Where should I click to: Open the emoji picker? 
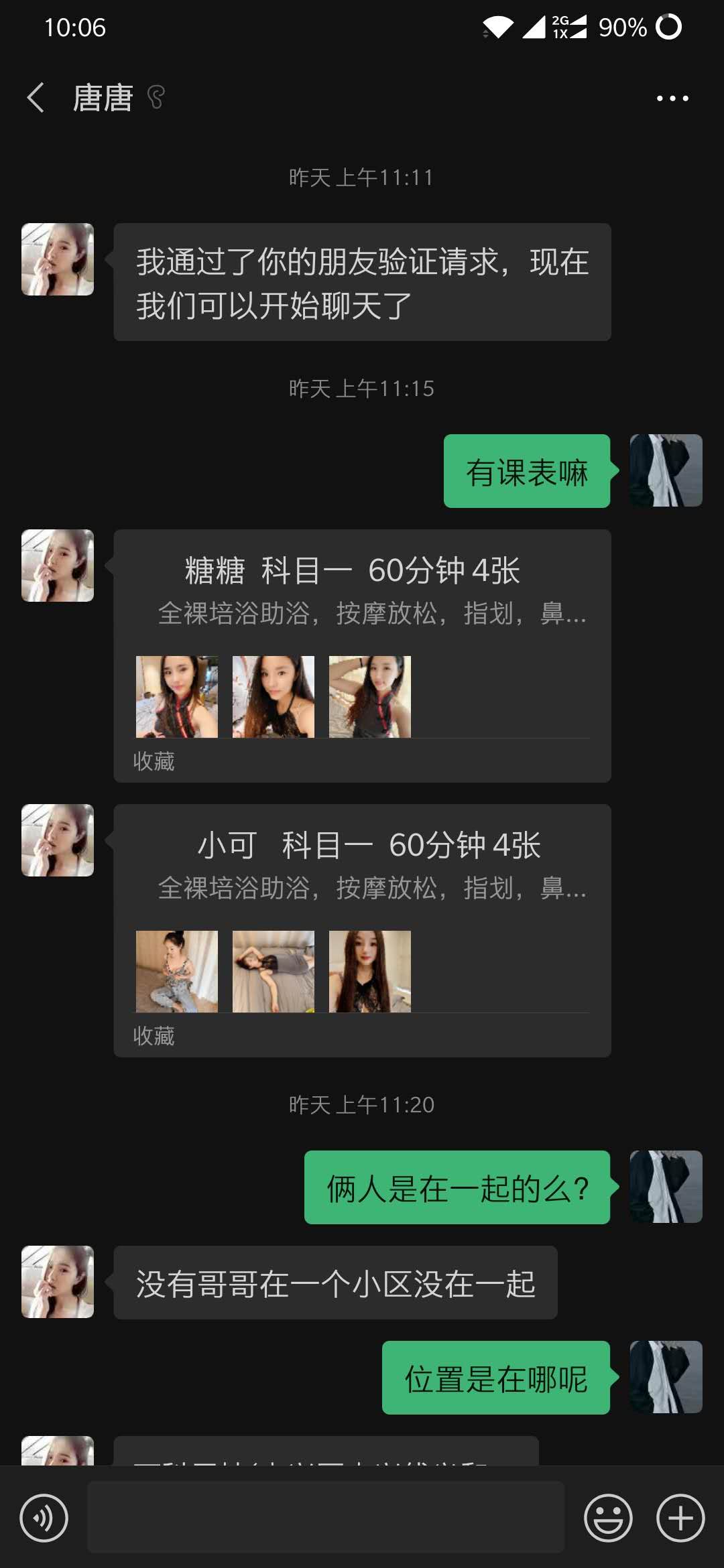click(x=608, y=1518)
